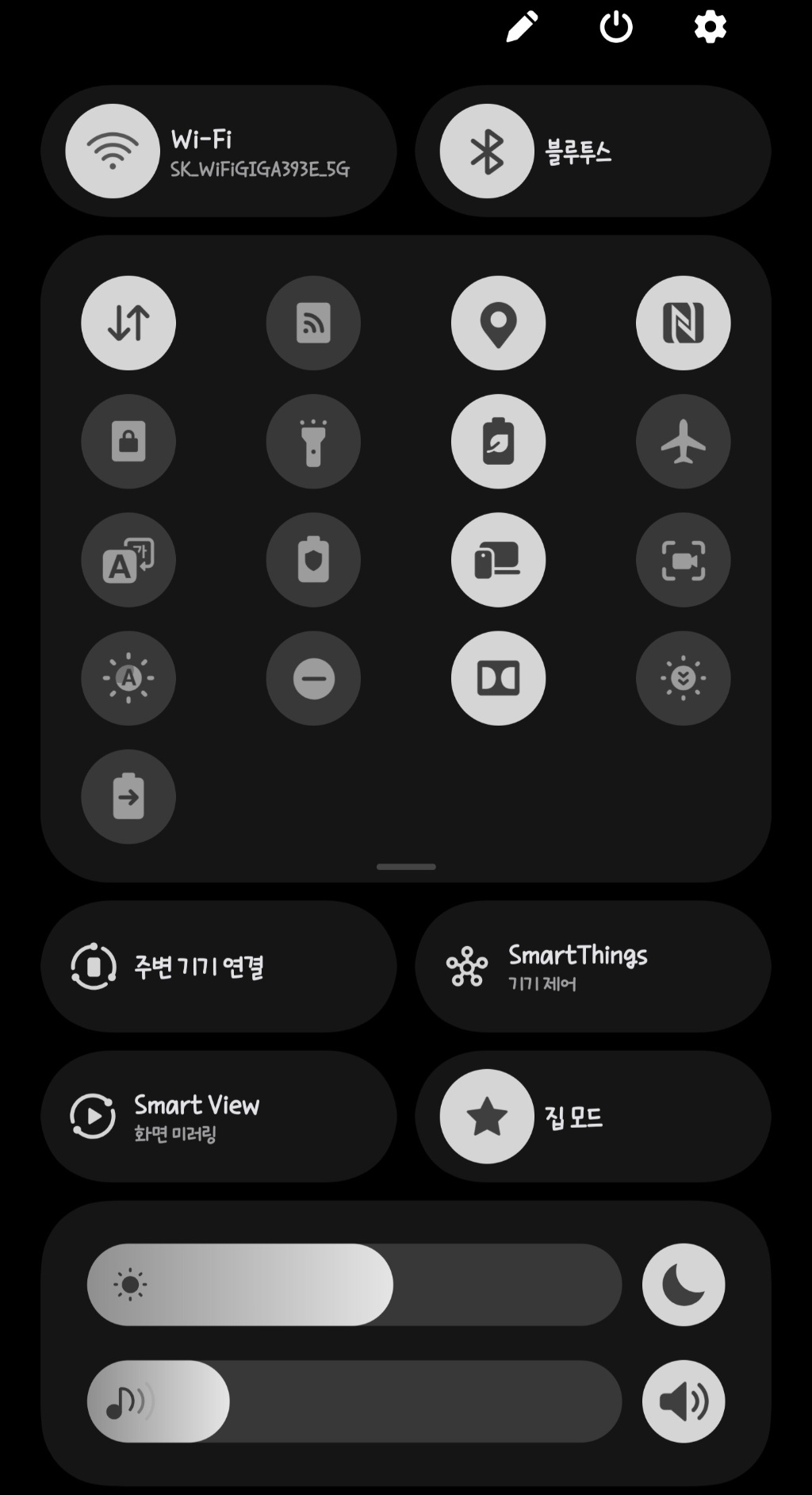Open the settings gear
The image size is (812, 1495).
(x=708, y=26)
